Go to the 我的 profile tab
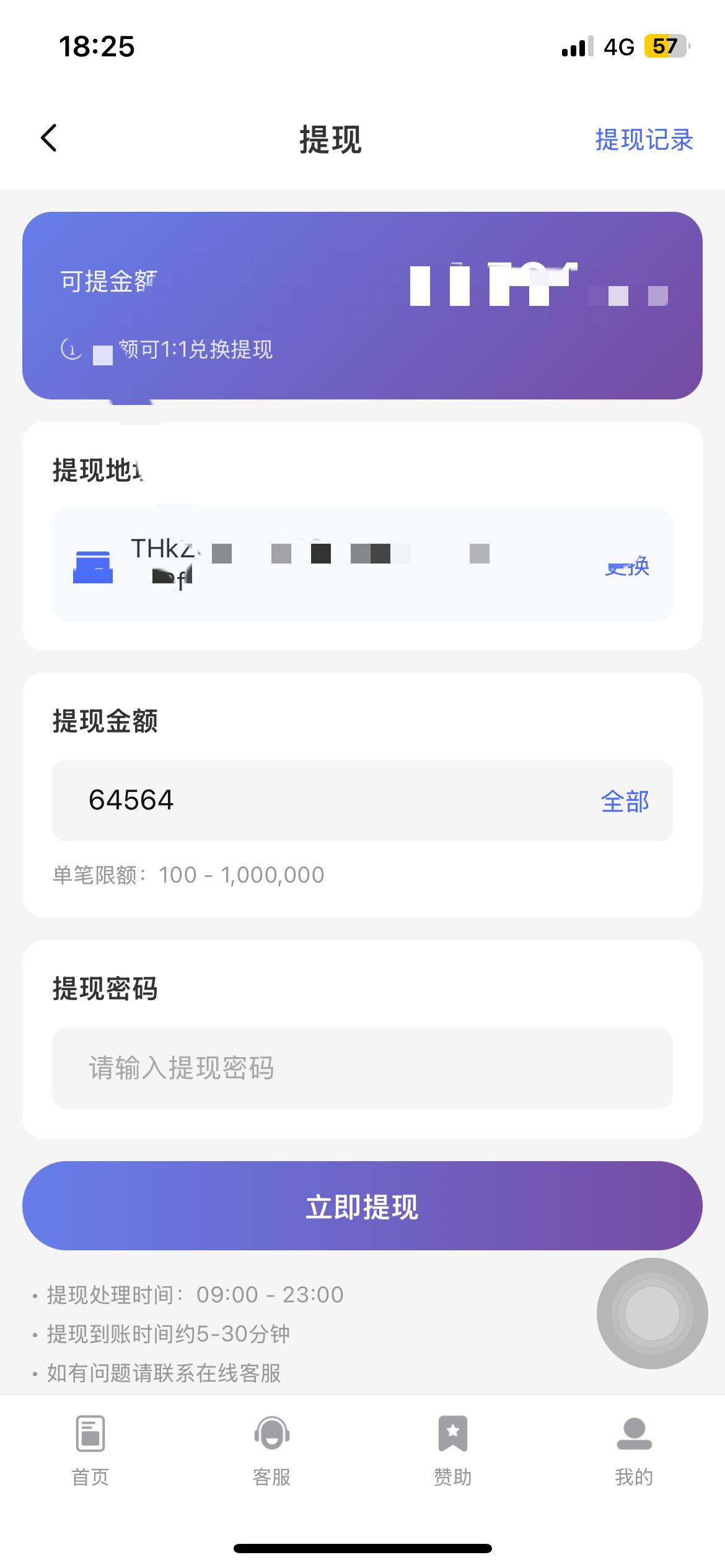The image size is (725, 1568). 634,1450
